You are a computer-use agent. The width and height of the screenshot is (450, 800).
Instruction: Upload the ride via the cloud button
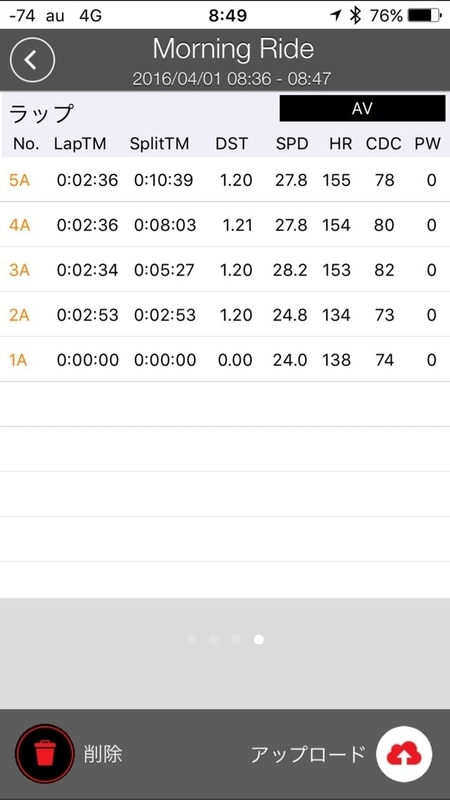coord(404,754)
